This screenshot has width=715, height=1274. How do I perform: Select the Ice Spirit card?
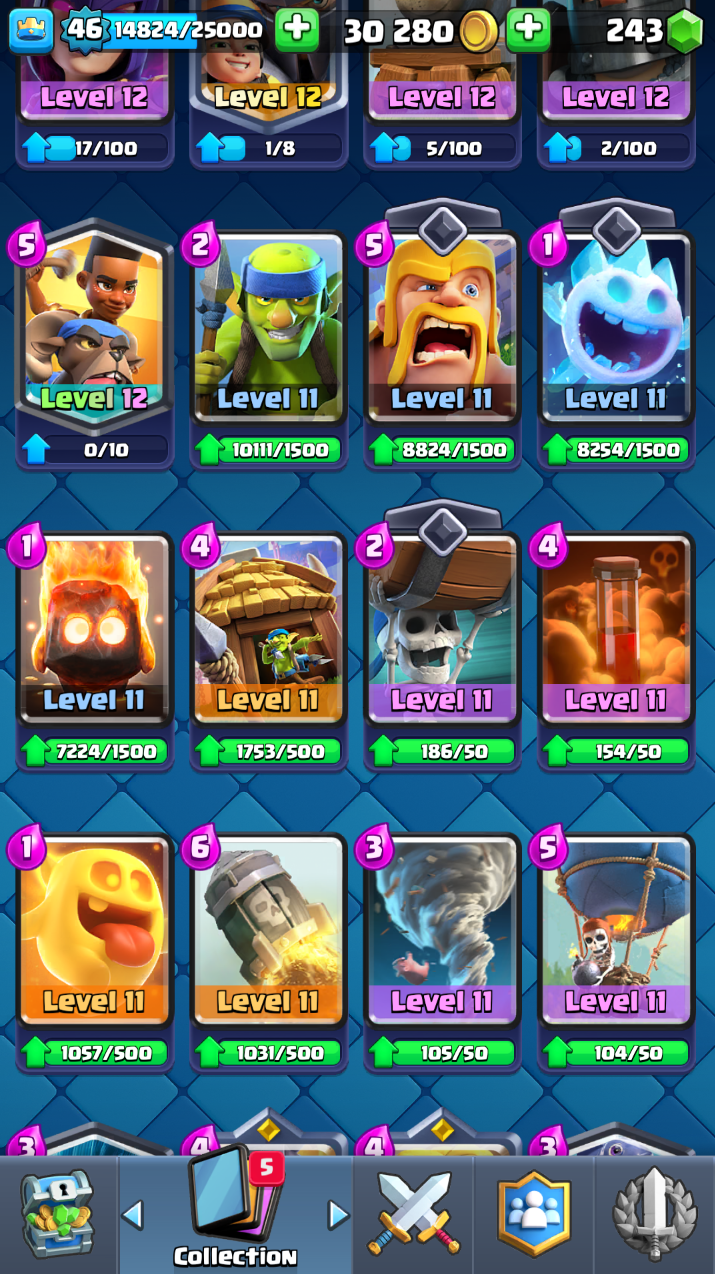point(616,330)
